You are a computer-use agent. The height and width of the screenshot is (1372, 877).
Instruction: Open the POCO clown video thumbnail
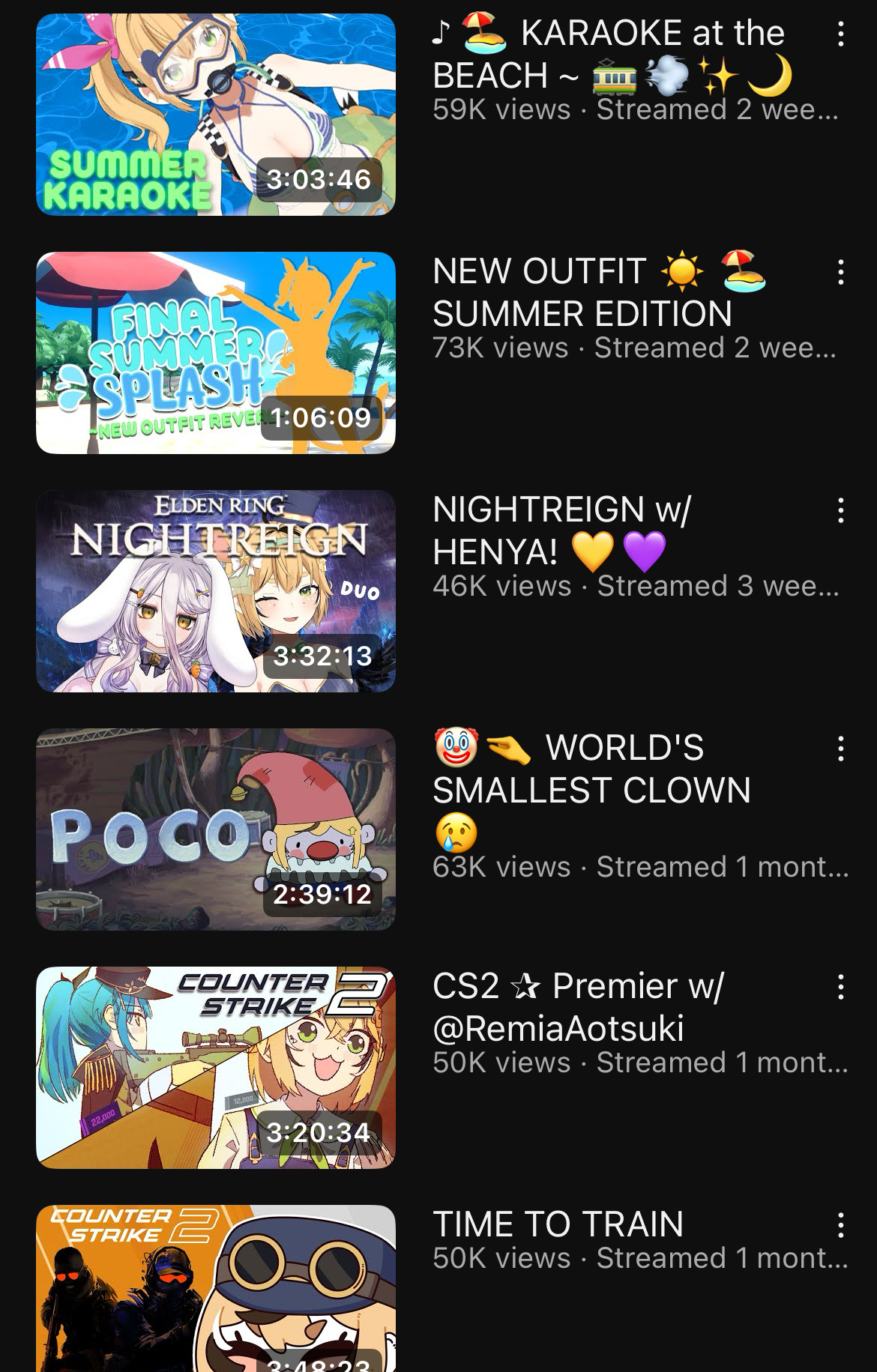click(x=216, y=829)
